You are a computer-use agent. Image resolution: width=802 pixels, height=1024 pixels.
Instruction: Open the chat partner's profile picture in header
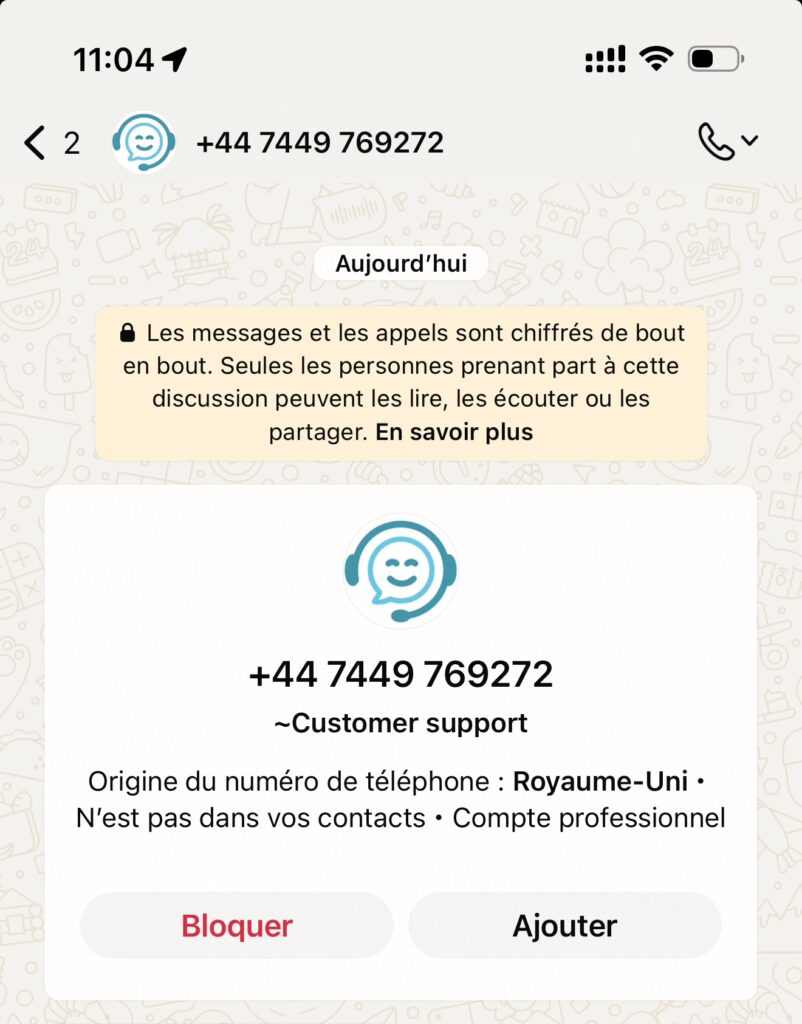click(143, 140)
